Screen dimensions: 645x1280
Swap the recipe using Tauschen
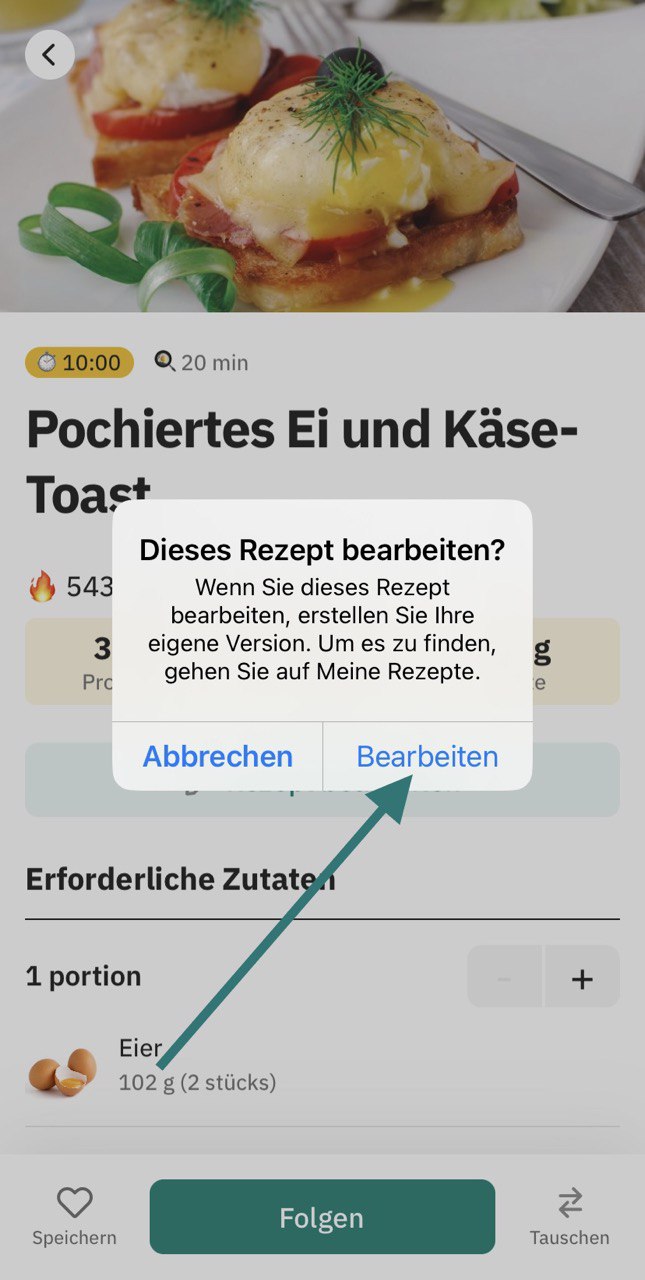coord(569,1217)
